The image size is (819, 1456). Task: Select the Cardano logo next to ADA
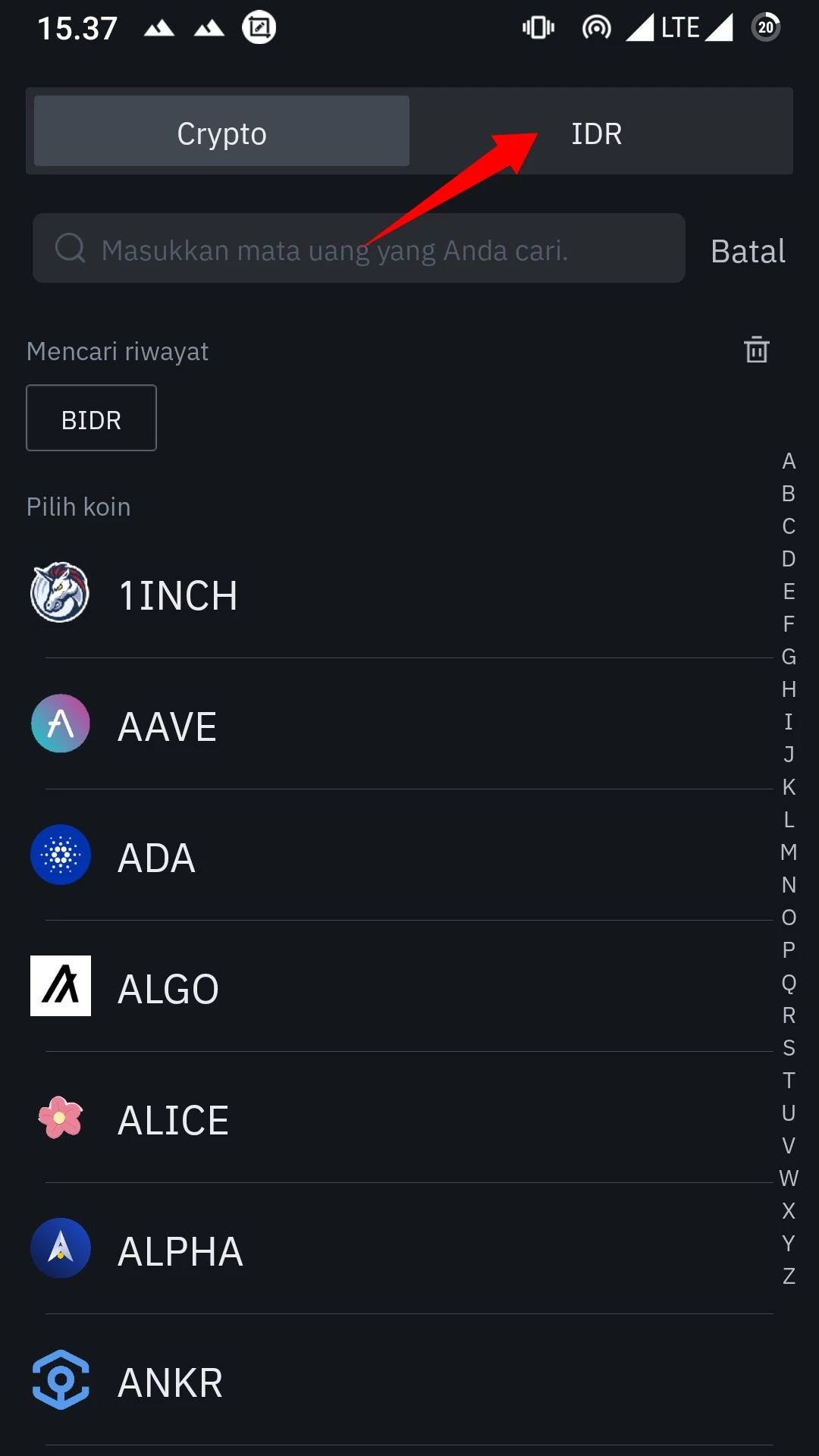tap(60, 855)
